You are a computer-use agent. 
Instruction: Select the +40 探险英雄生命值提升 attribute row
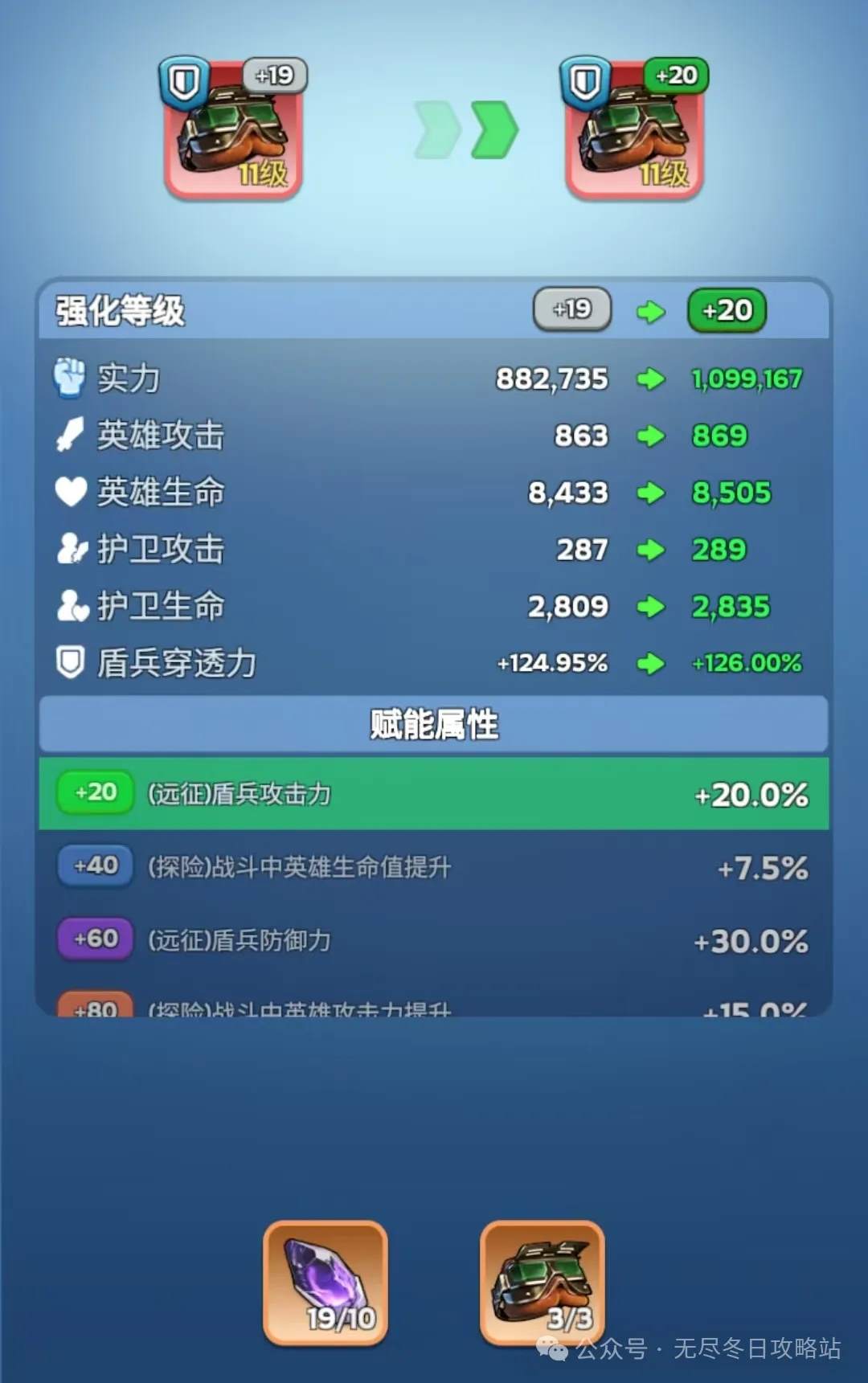(434, 866)
